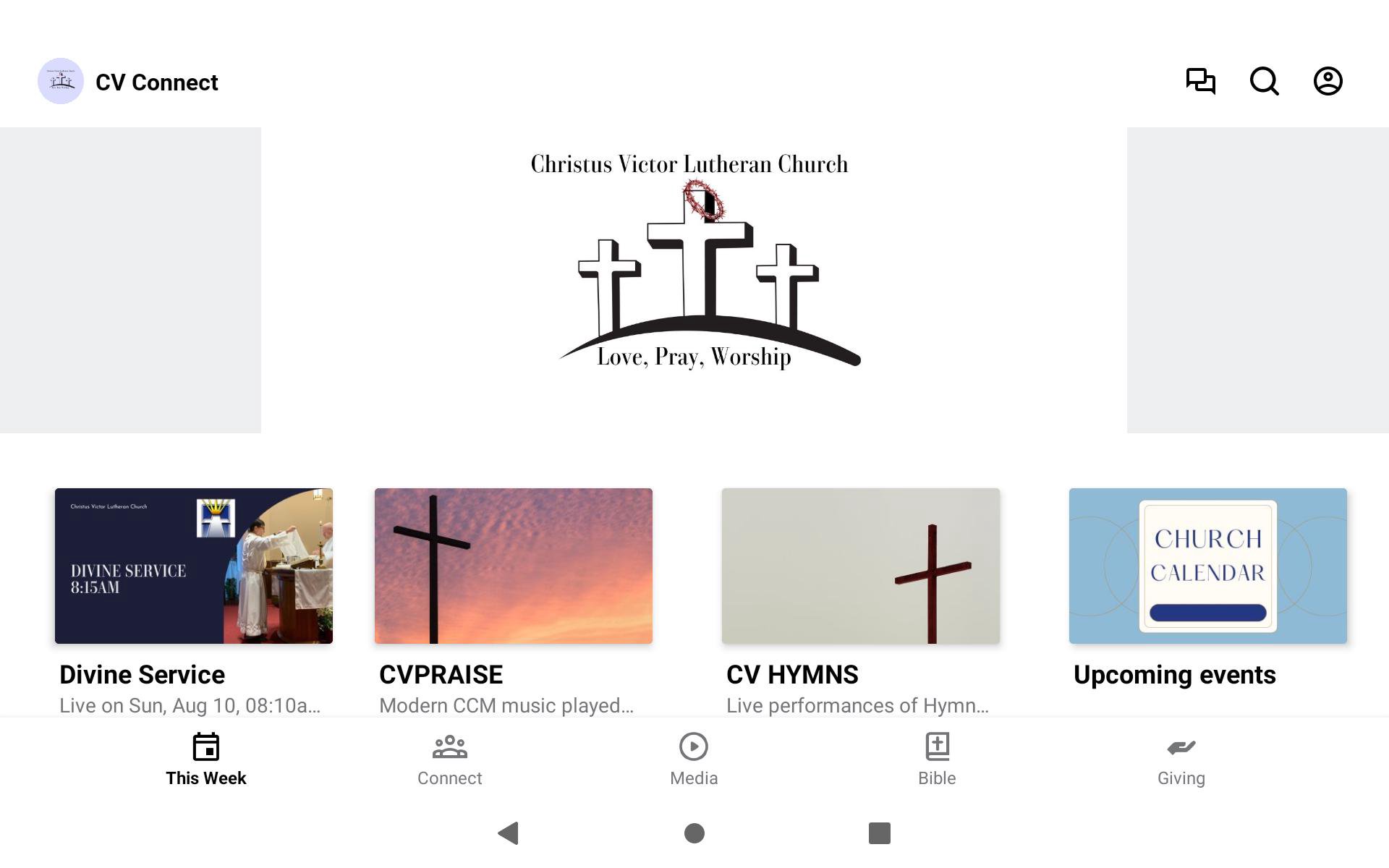The image size is (1389, 868).
Task: Go to the Bible tab
Action: pos(937,759)
